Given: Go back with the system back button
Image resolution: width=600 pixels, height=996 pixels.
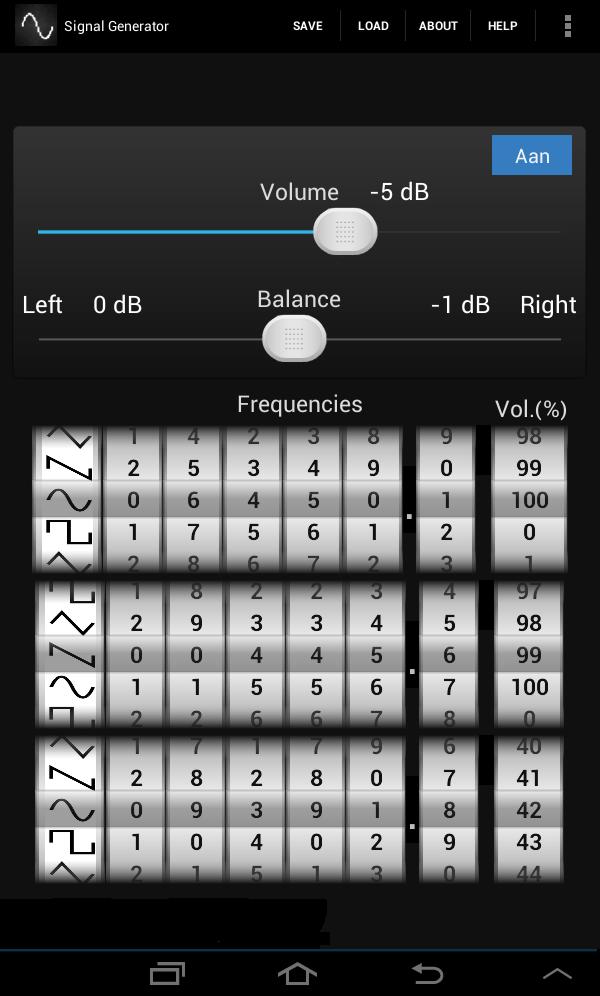Looking at the screenshot, I should tap(428, 972).
